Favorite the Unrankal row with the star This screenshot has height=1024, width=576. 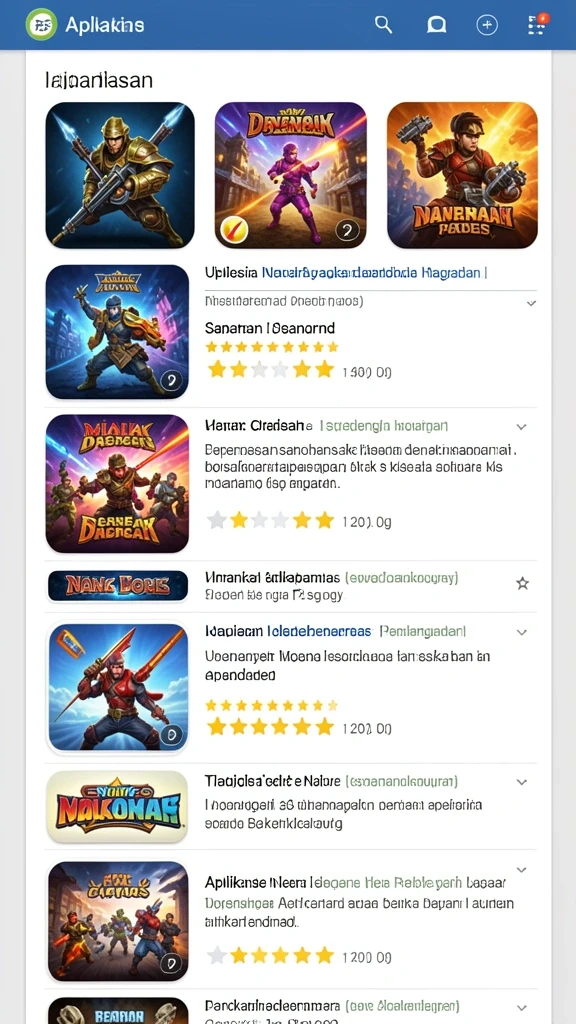point(522,583)
